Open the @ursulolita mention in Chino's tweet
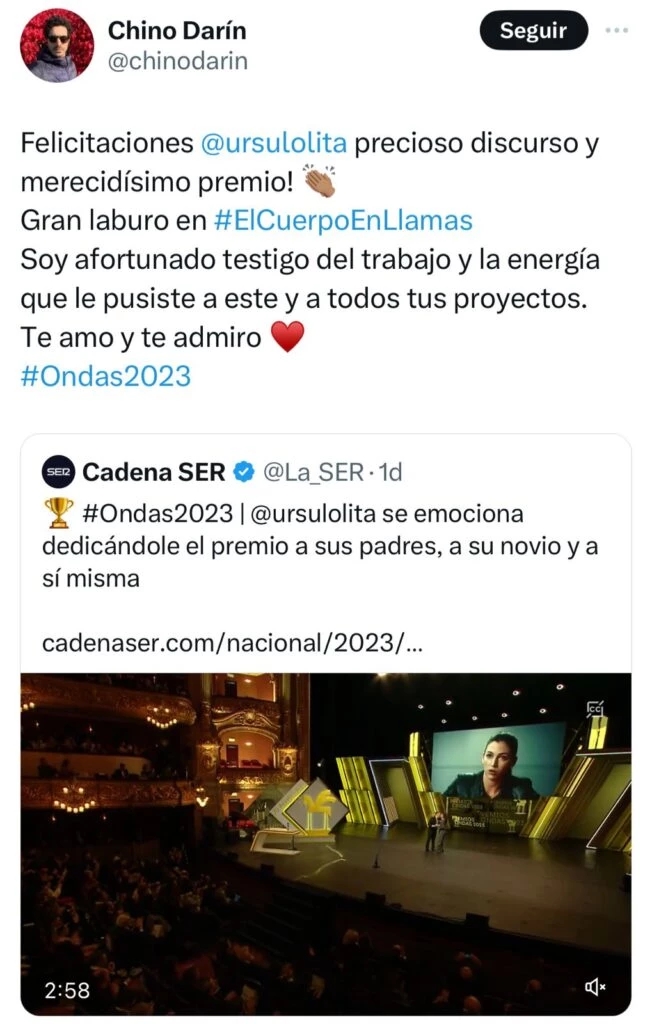The width and height of the screenshot is (652, 1024). pyautogui.click(x=264, y=143)
